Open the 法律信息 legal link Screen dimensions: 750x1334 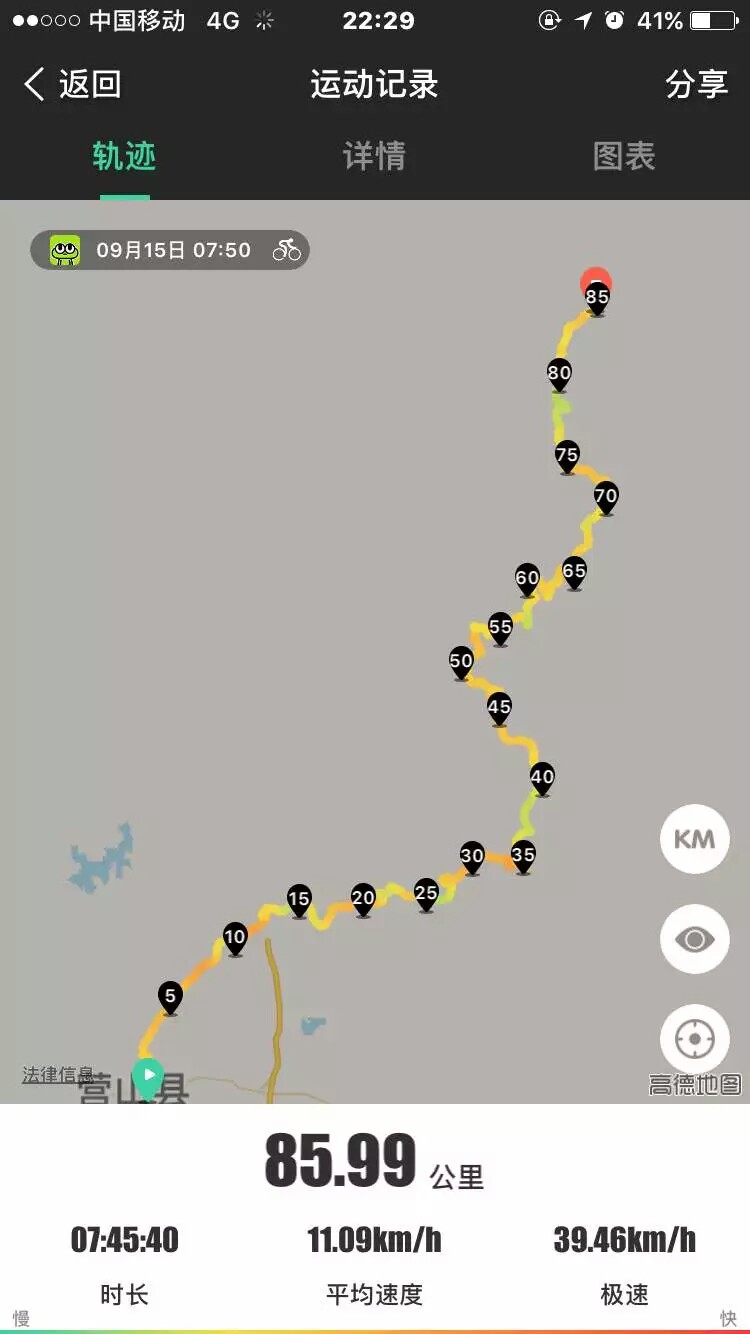point(58,1075)
